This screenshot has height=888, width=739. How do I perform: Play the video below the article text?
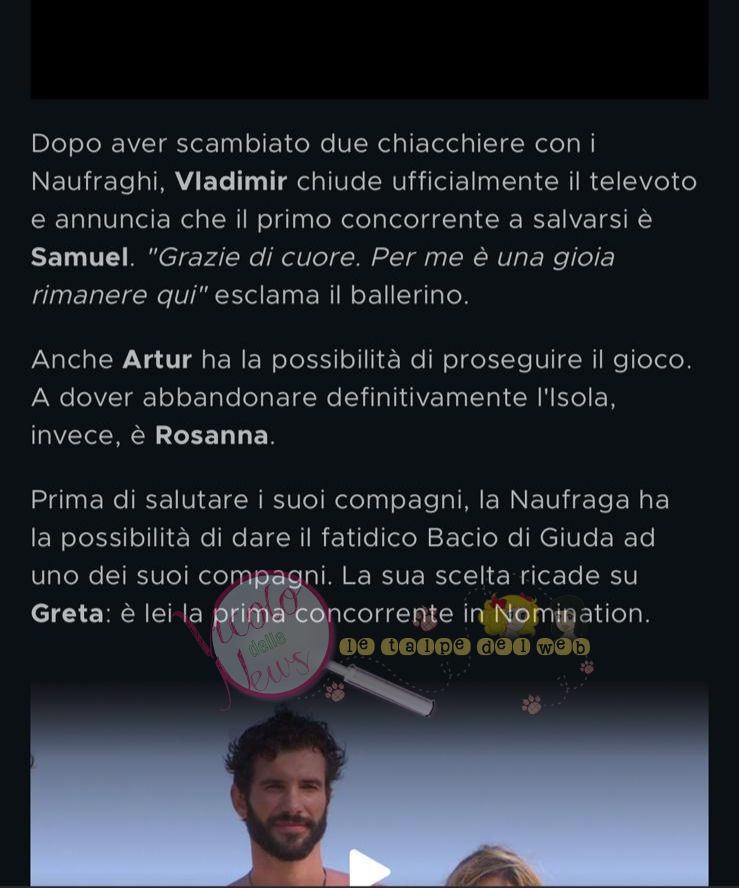[x=368, y=868]
